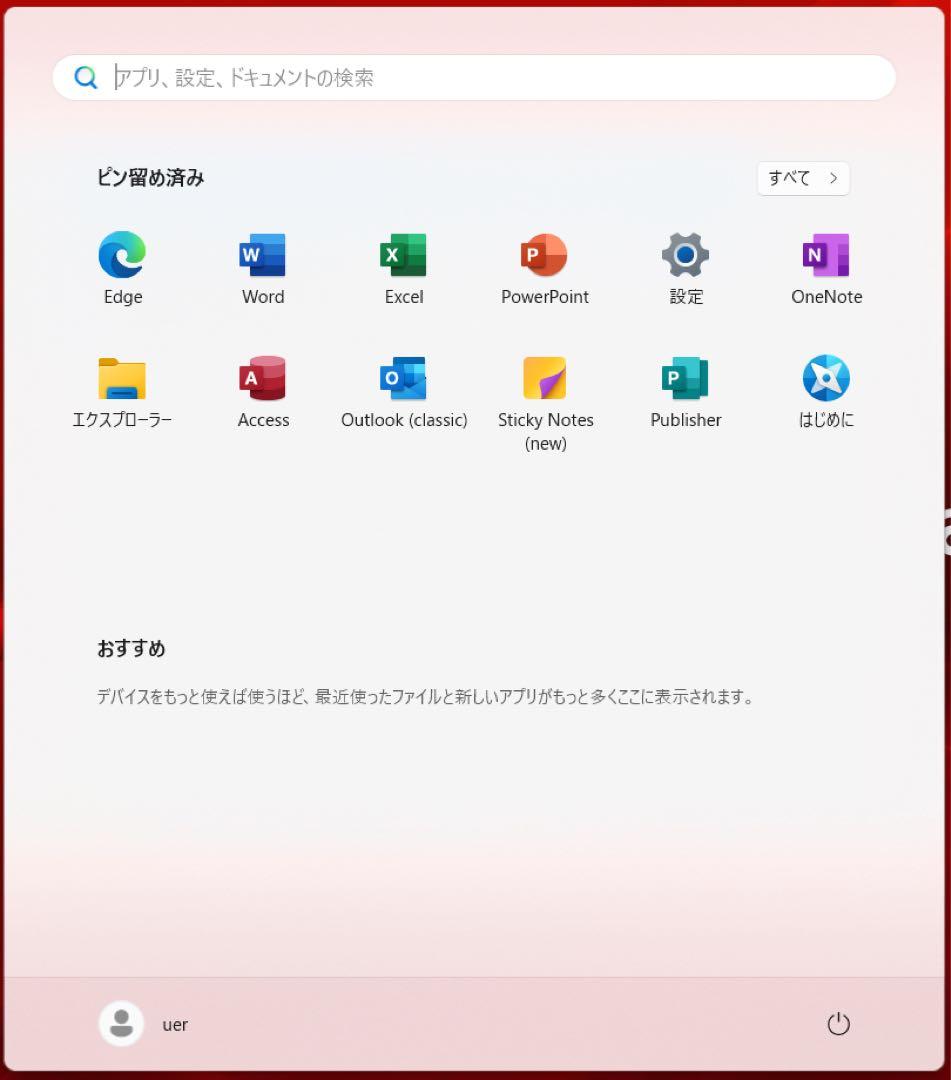Click the ピン留め済み section header
951x1080 pixels.
(151, 178)
